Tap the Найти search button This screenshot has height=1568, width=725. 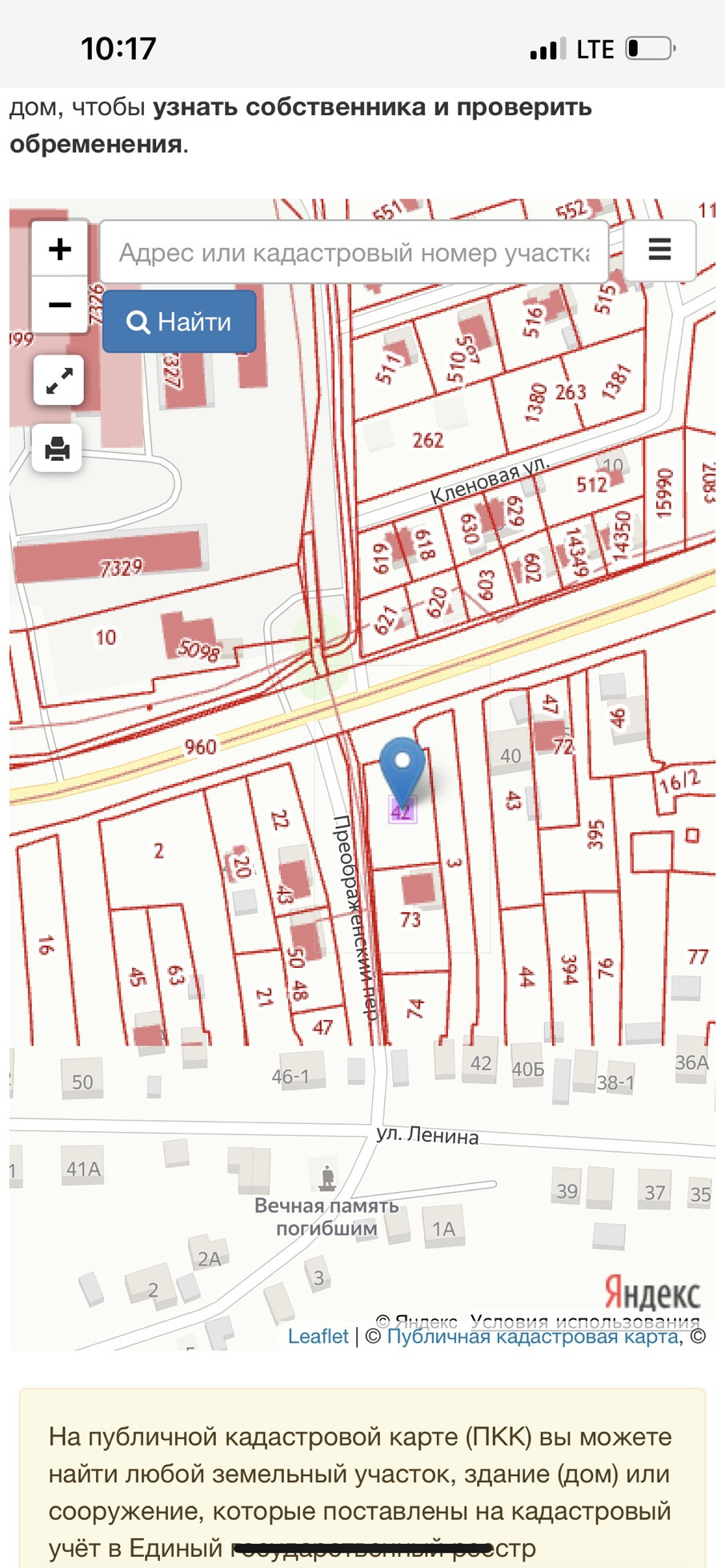click(x=179, y=322)
